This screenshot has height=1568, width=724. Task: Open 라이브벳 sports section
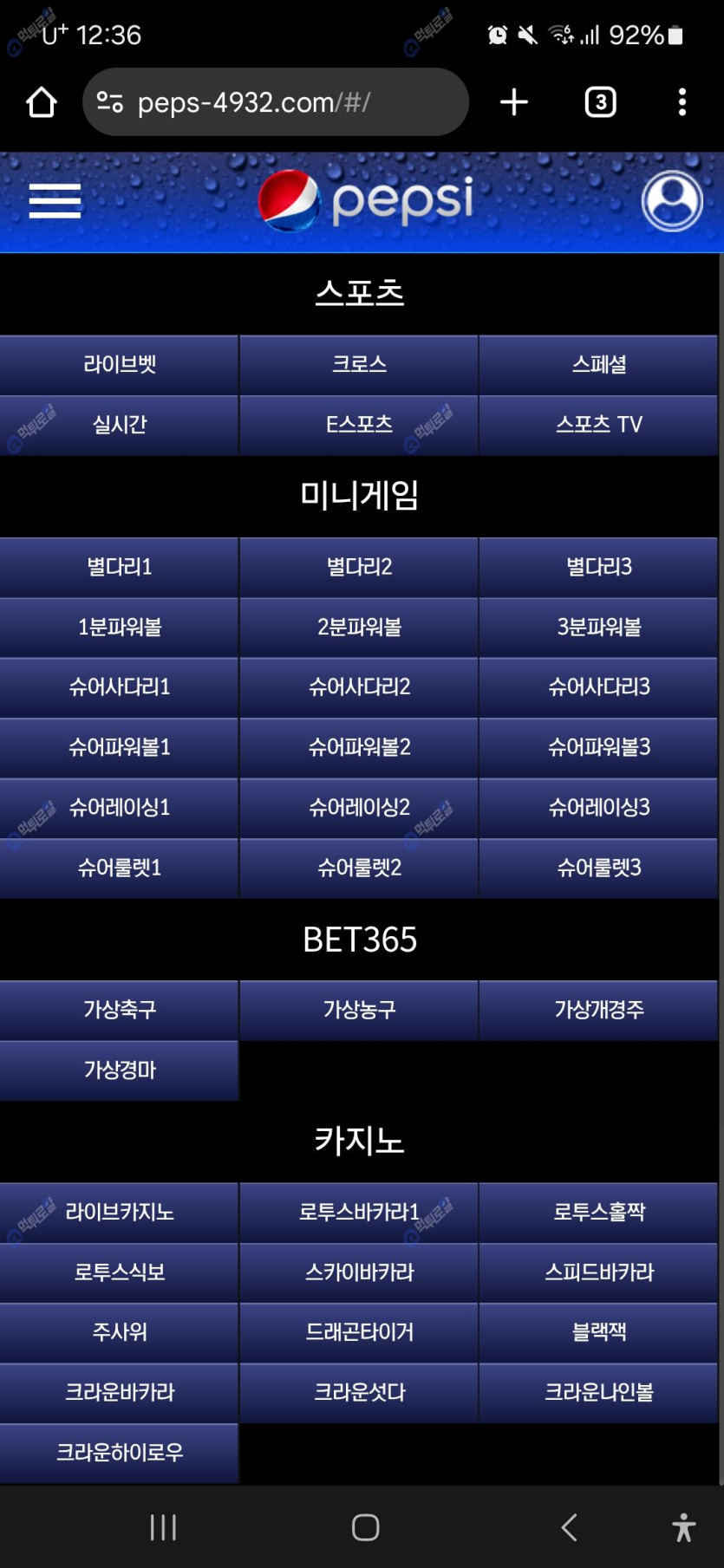coord(120,364)
